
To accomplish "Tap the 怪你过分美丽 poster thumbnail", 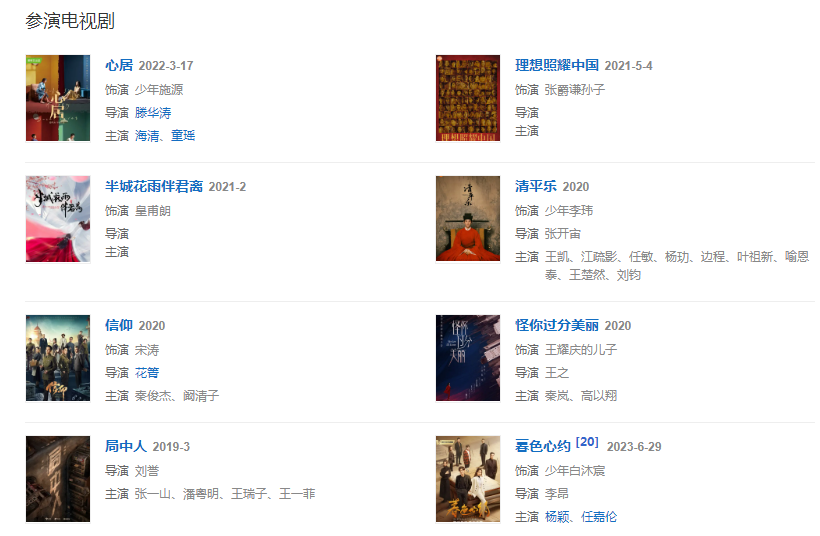I will [467, 358].
